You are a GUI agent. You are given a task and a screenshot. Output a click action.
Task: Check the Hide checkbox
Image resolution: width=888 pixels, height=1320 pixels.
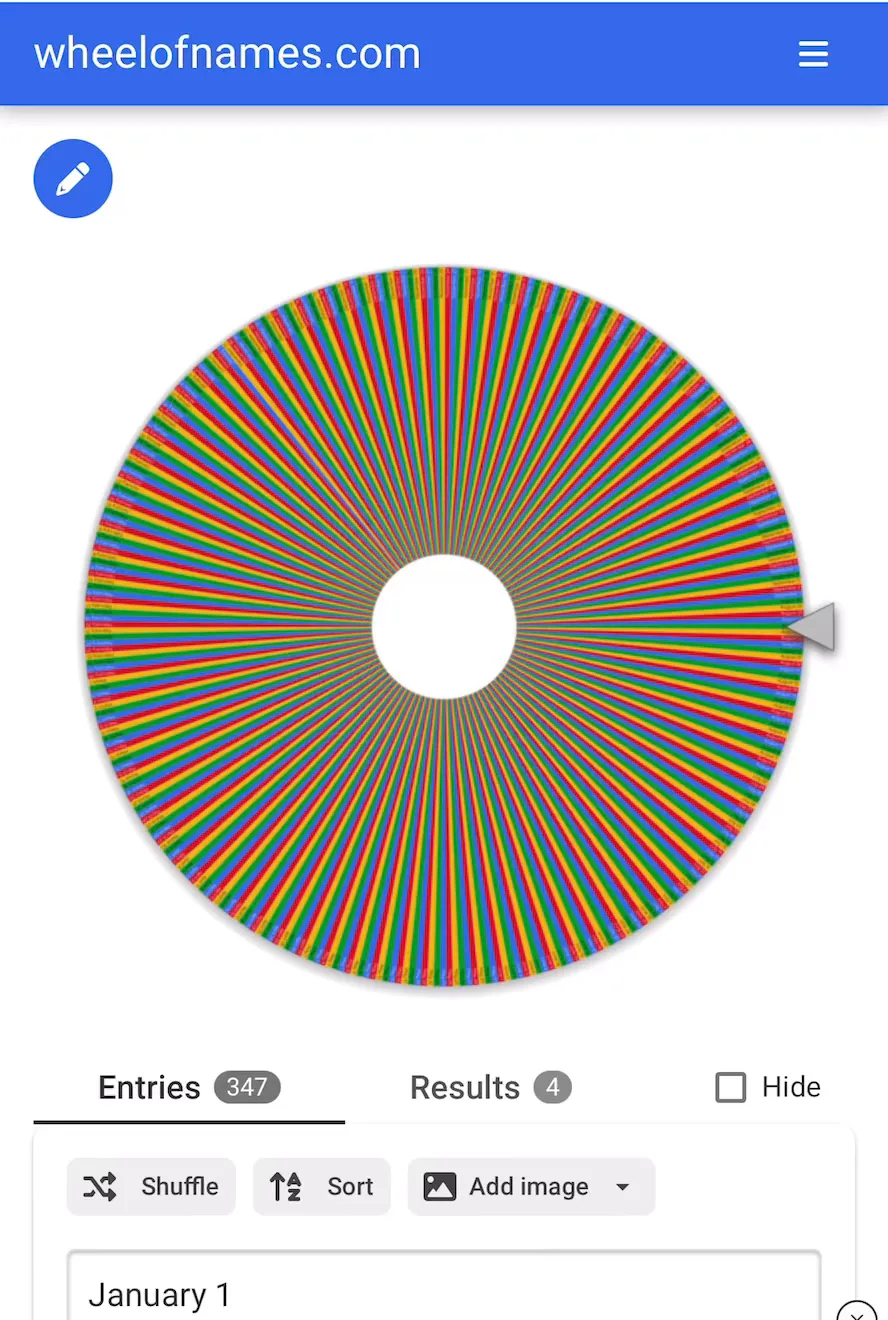pyautogui.click(x=731, y=1087)
